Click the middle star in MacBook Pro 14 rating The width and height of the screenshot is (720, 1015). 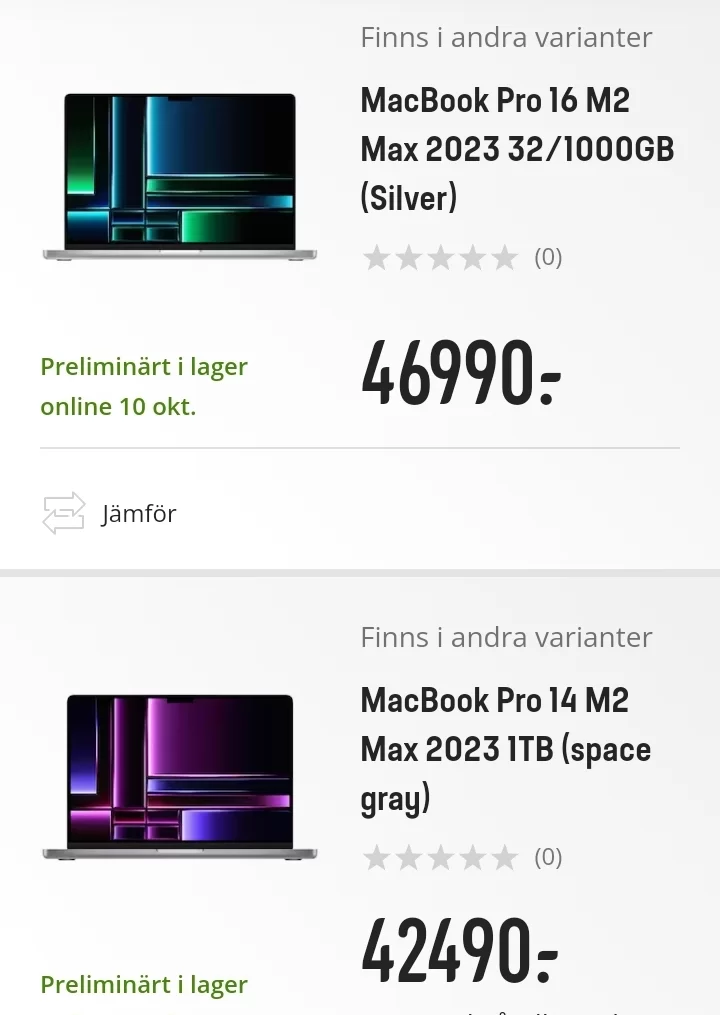pyautogui.click(x=440, y=857)
